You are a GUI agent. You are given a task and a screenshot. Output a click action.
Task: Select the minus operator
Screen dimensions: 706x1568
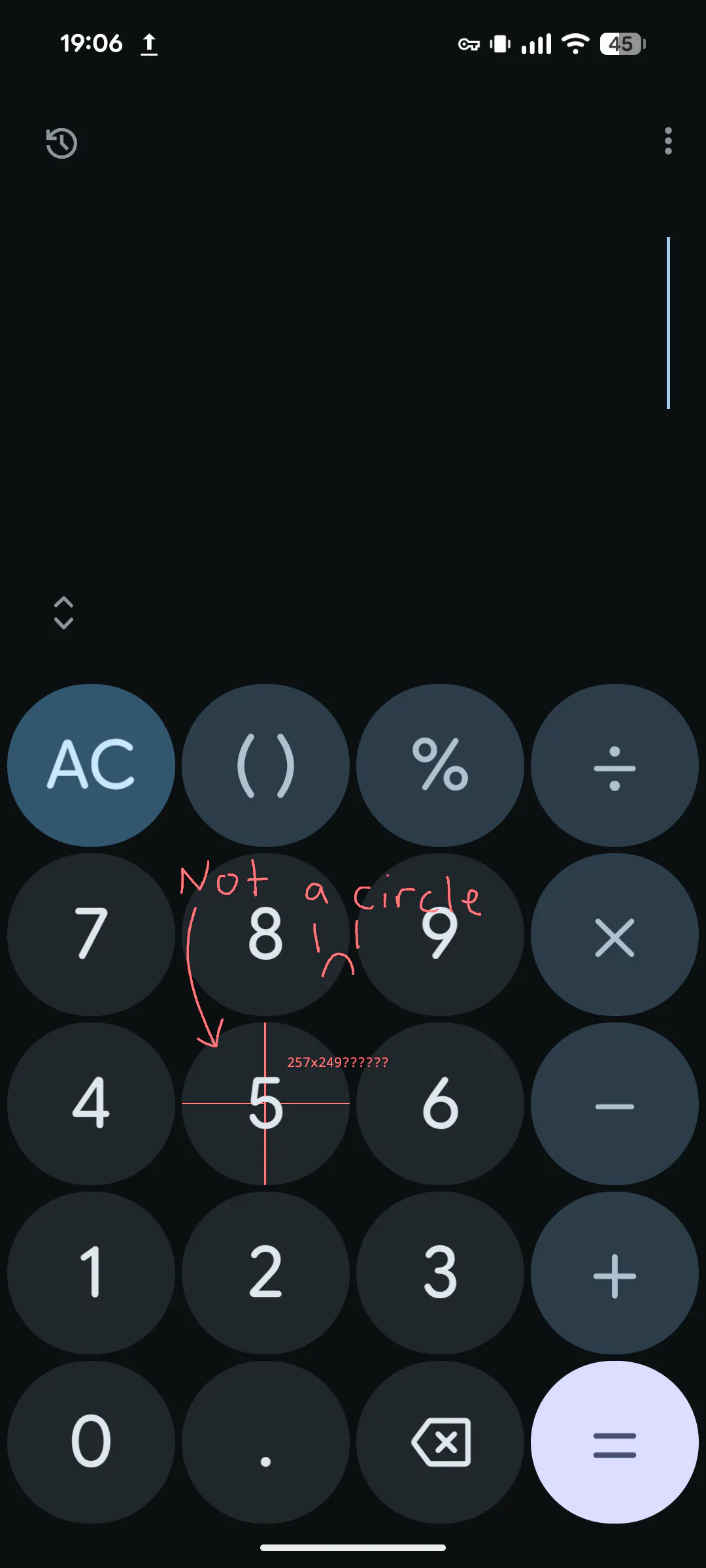point(614,1103)
